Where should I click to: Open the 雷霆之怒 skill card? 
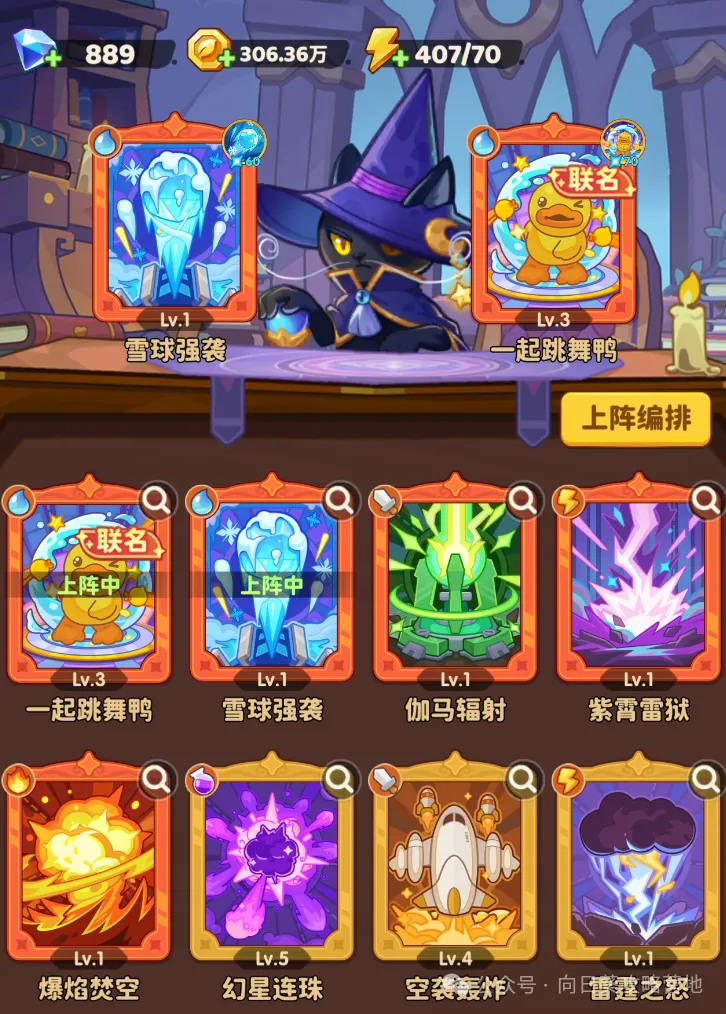pyautogui.click(x=638, y=865)
